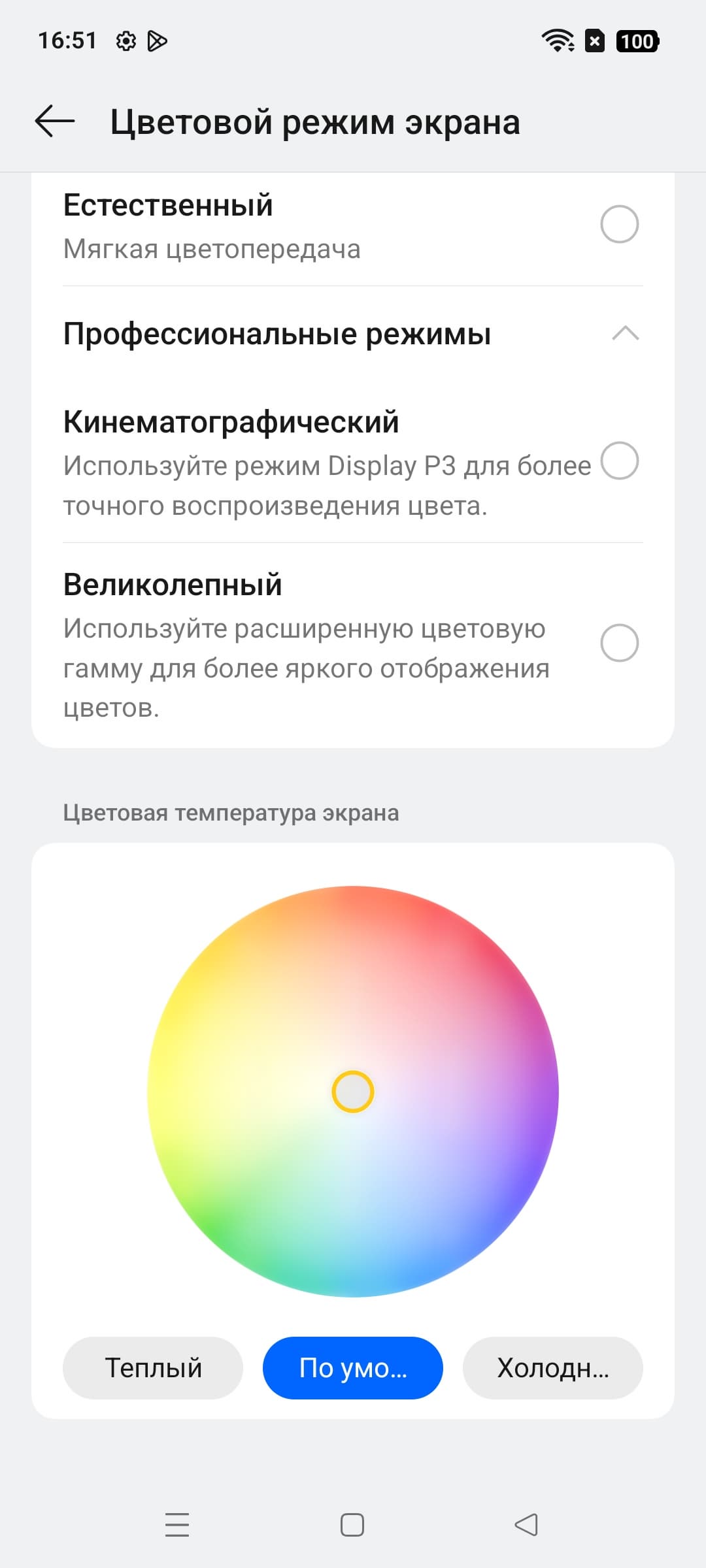
Task: Switch temperature to По умолчанию
Action: point(353,1368)
